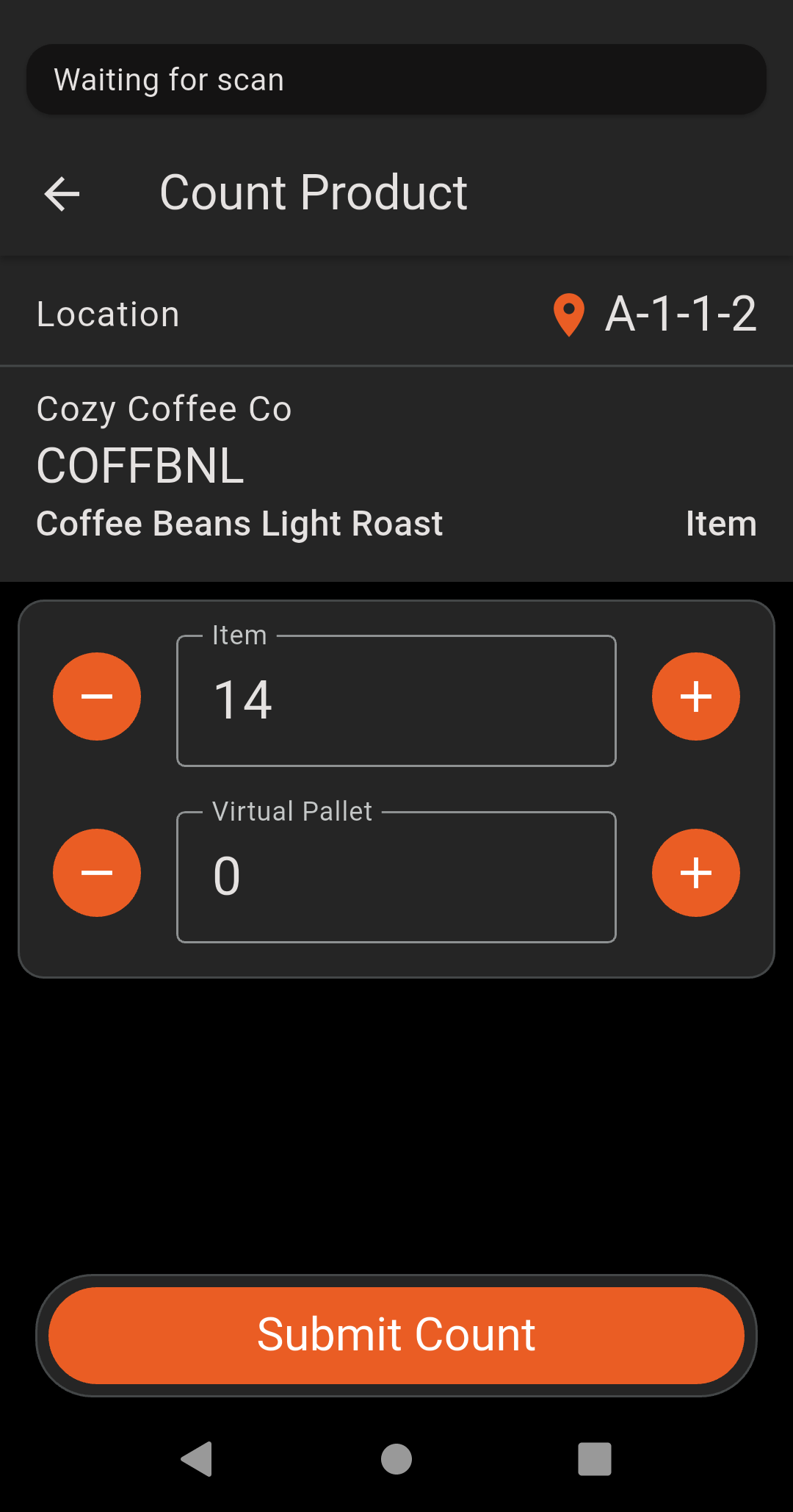Edit the Virtual Pallet quantity field

tap(396, 877)
